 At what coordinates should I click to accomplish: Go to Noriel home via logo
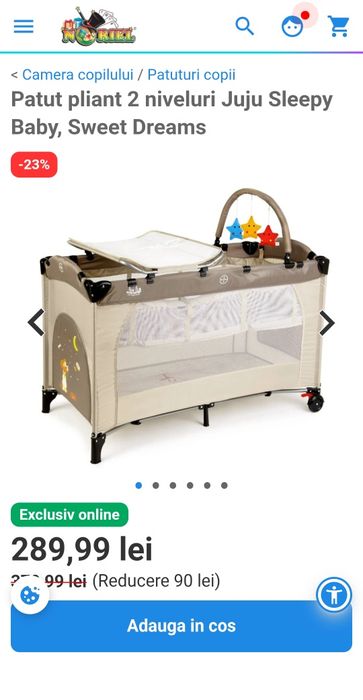point(98,26)
